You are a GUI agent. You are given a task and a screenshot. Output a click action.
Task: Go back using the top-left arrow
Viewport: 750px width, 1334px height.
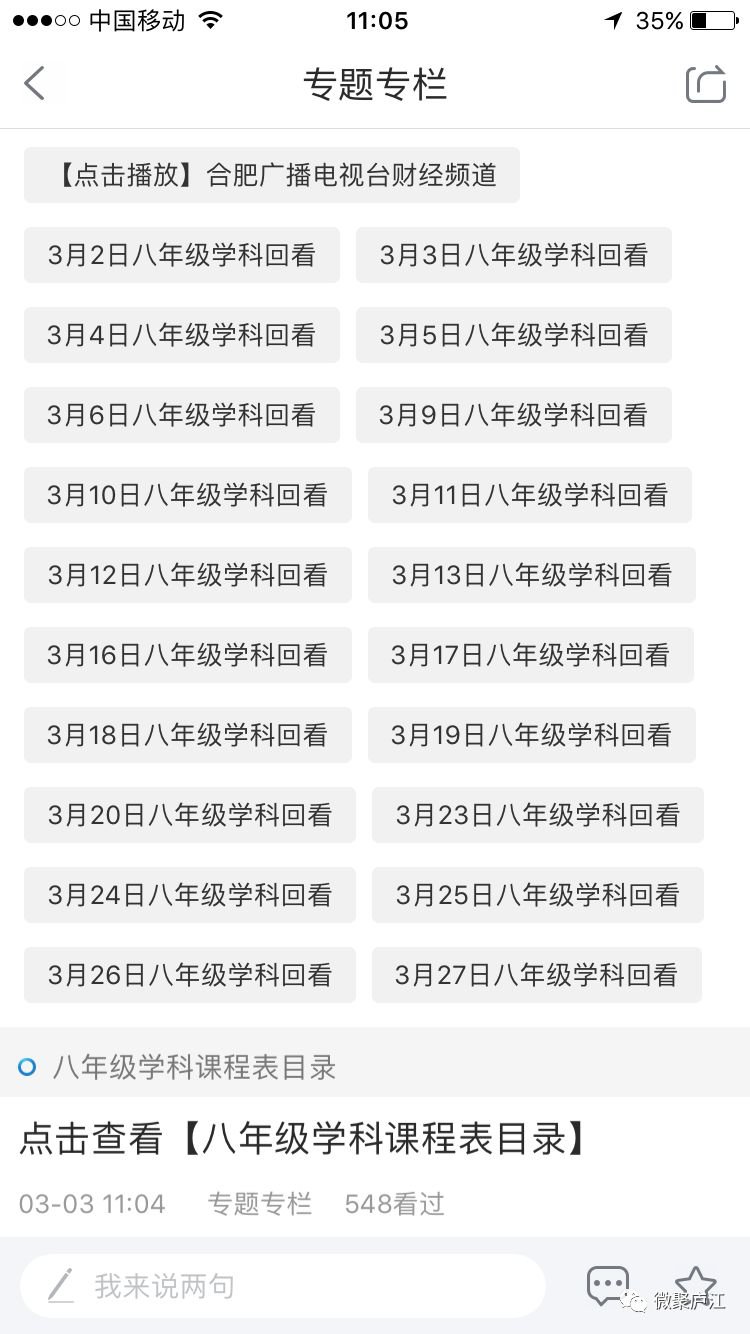(35, 83)
